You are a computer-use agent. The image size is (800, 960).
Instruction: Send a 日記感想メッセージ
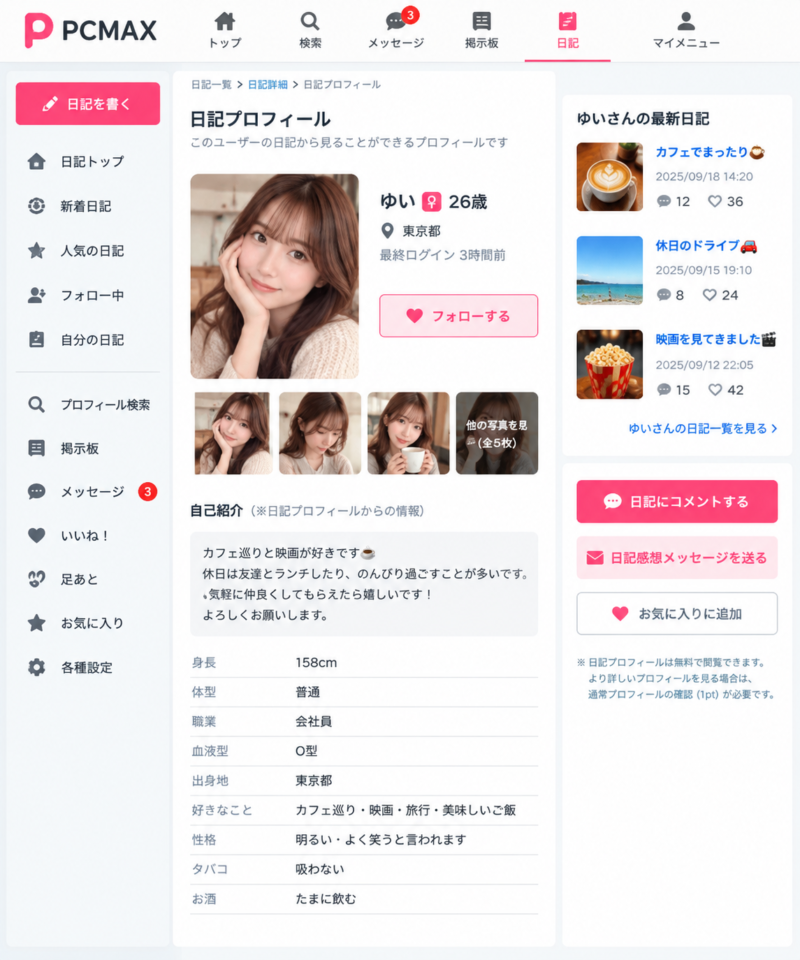coord(677,558)
